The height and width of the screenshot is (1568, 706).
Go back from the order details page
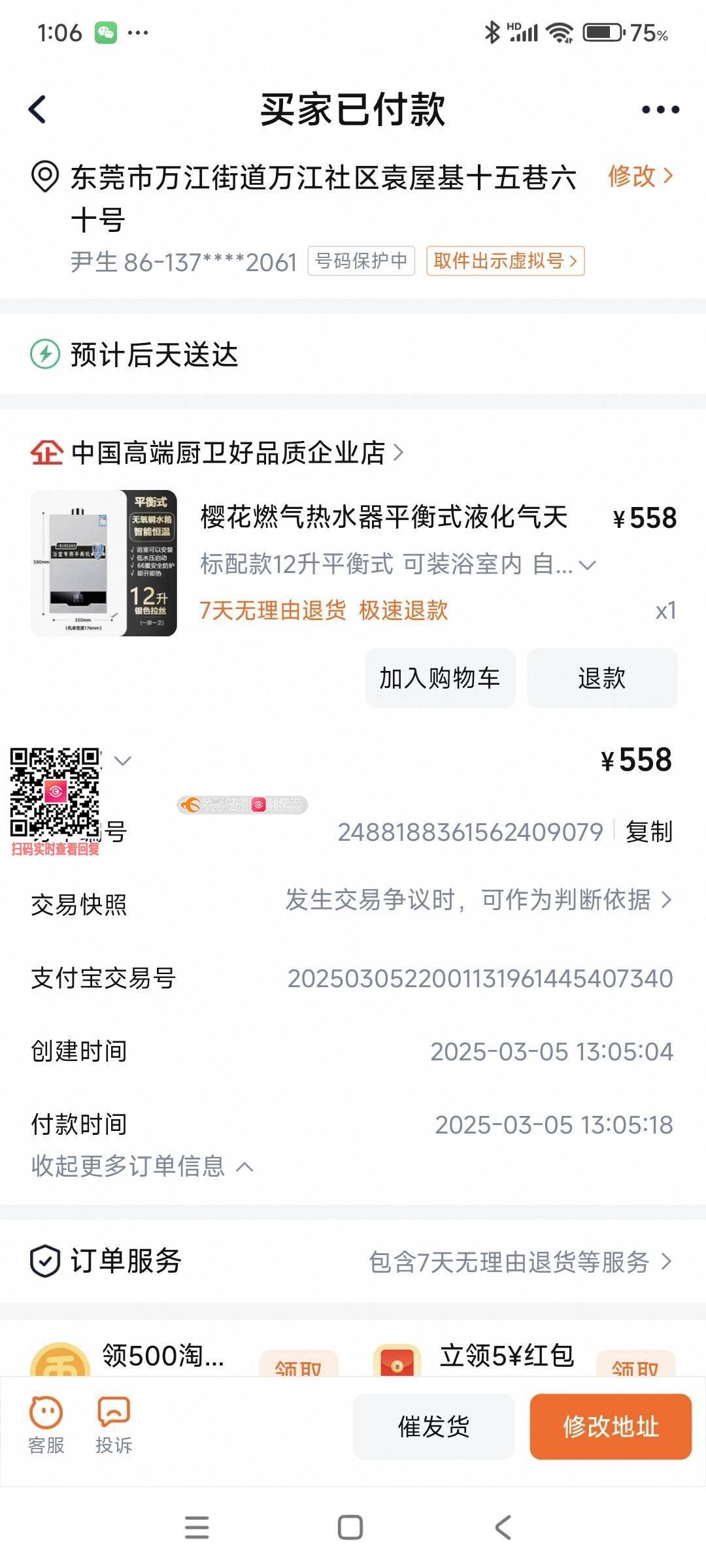tap(38, 109)
